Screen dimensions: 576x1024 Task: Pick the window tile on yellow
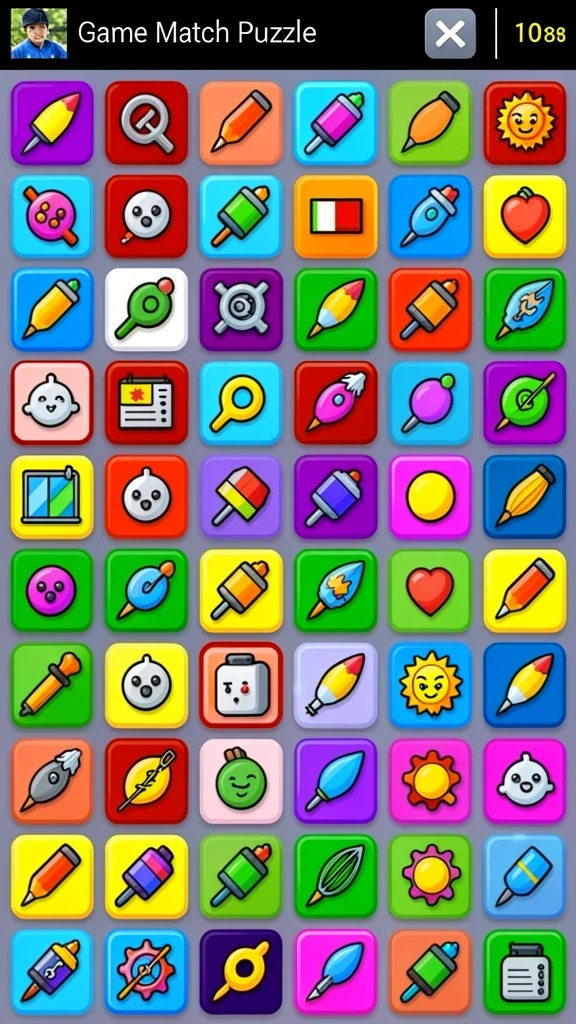point(52,497)
